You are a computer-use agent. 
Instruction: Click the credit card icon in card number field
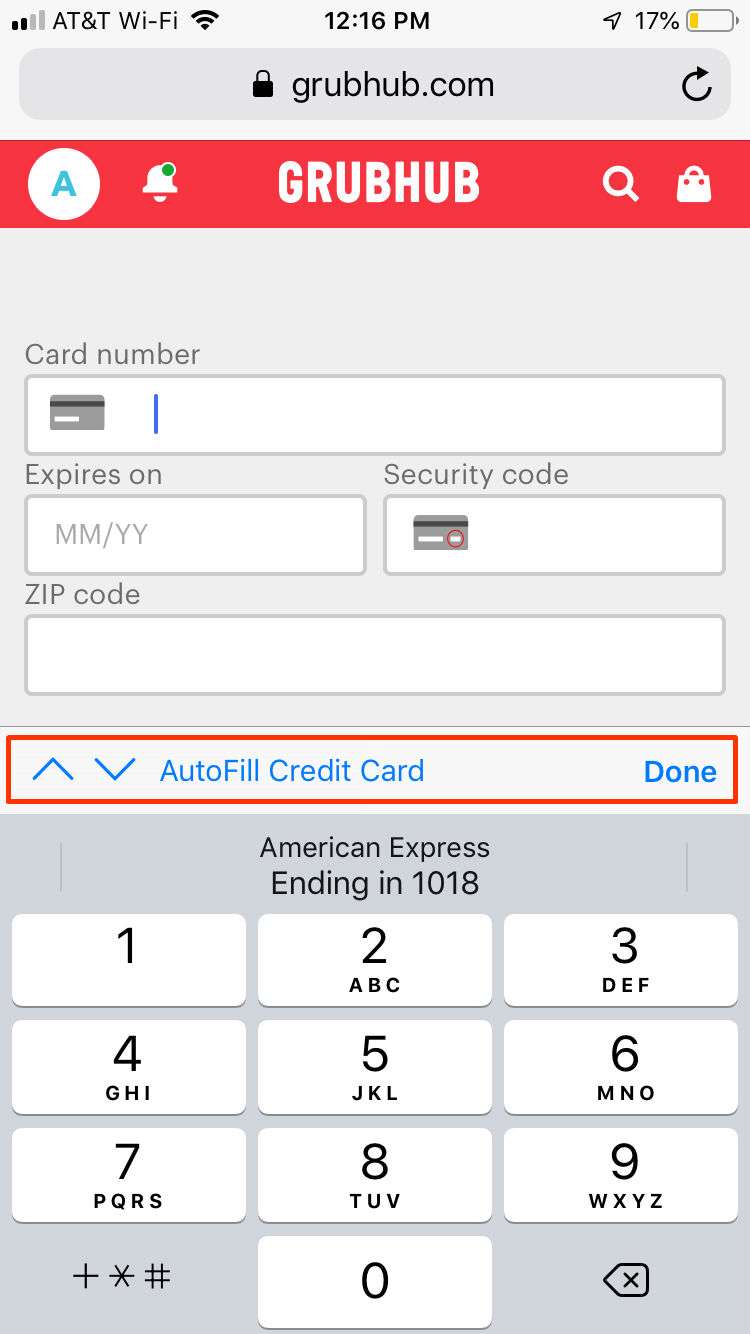(76, 413)
